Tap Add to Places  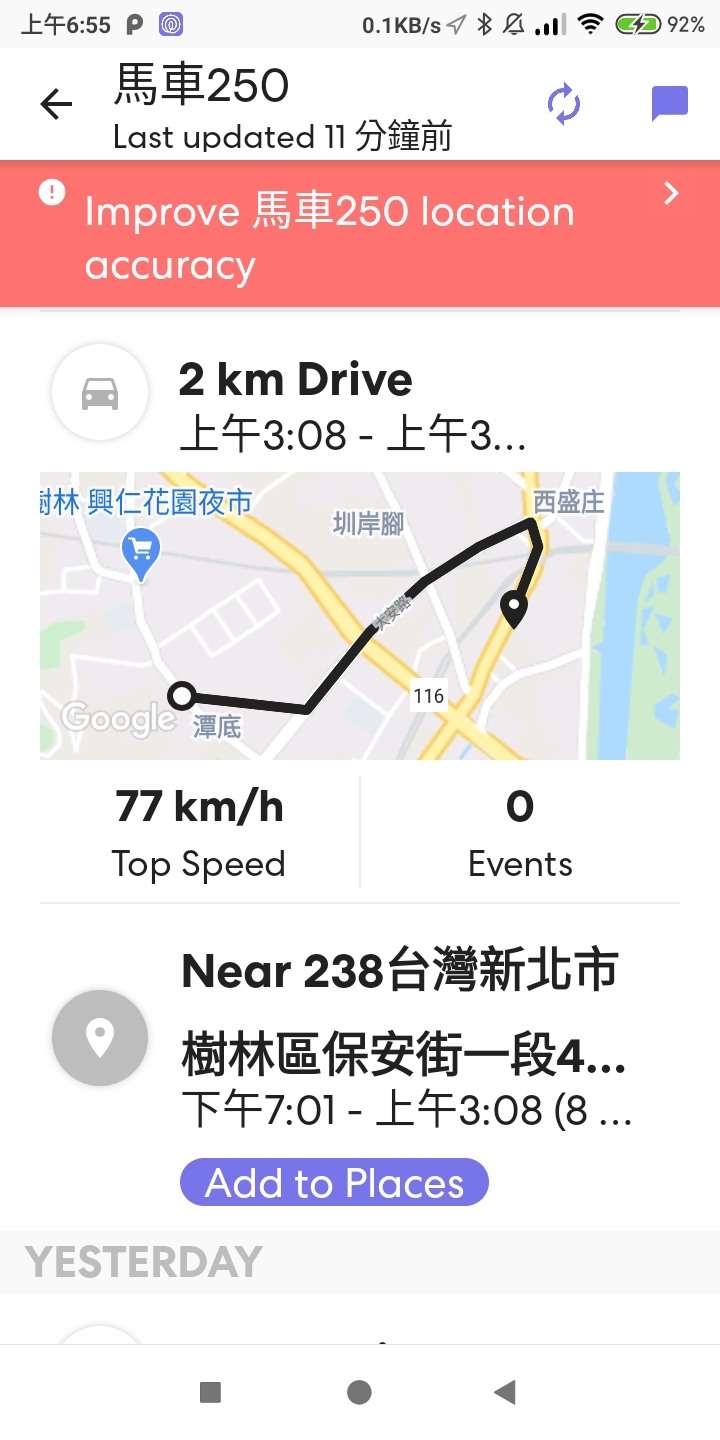[x=334, y=1183]
